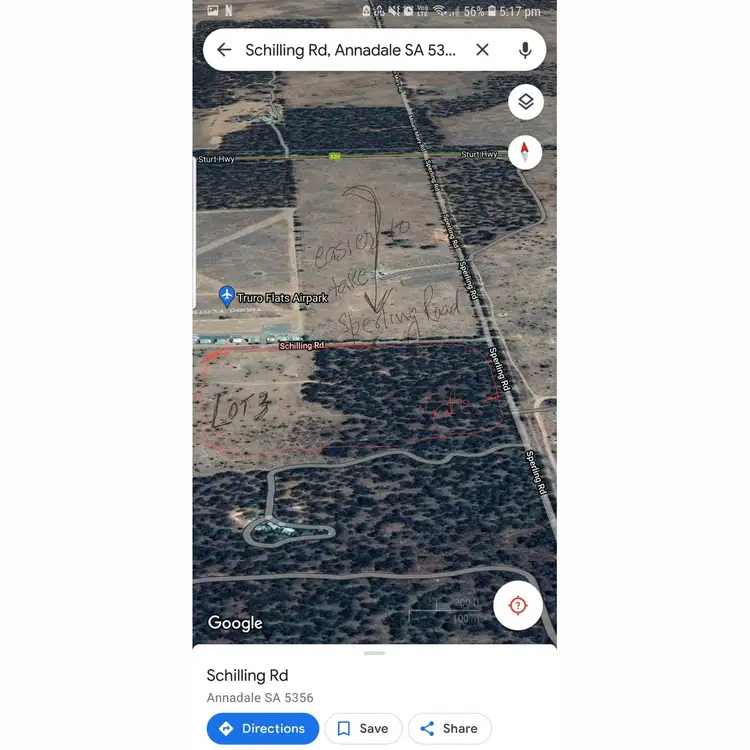Expand the Schilling Rd place sheet
This screenshot has width=750, height=750.
pyautogui.click(x=374, y=653)
